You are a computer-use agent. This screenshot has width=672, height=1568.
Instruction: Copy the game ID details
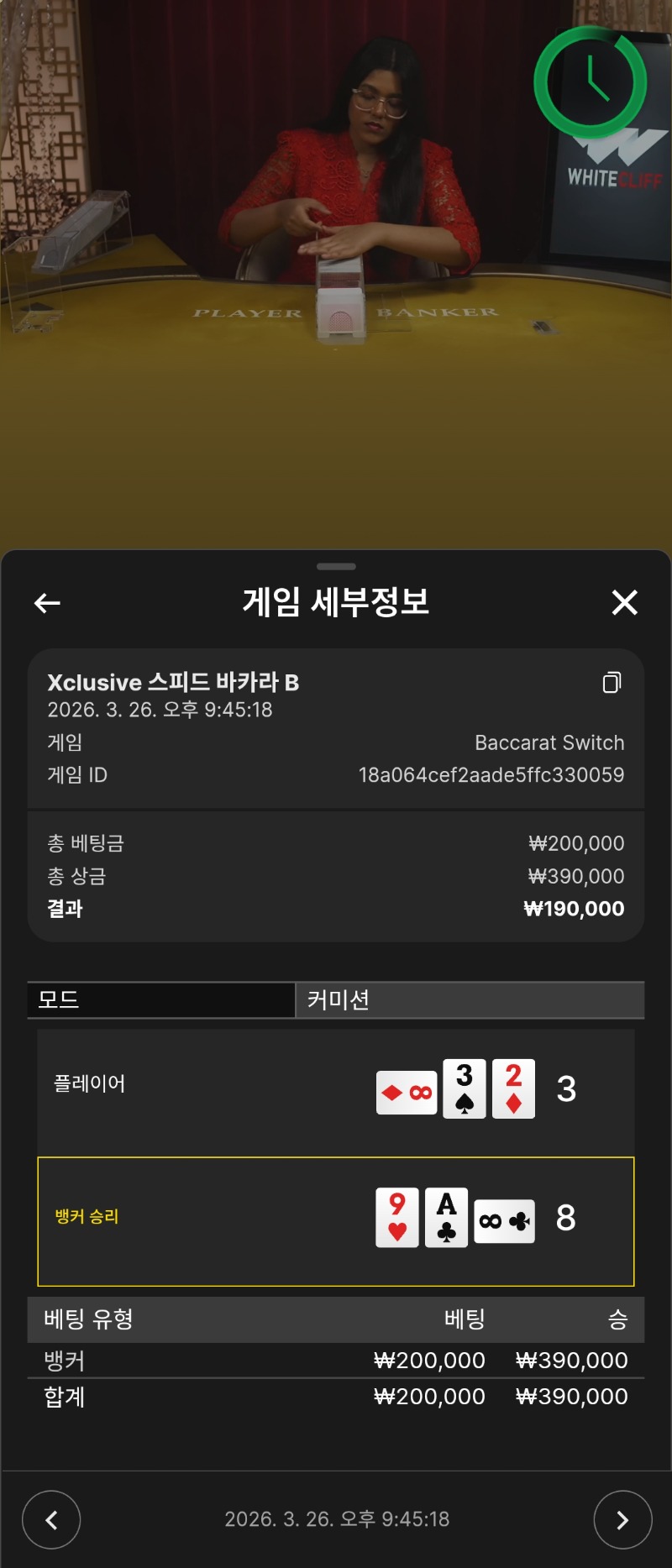(612, 683)
